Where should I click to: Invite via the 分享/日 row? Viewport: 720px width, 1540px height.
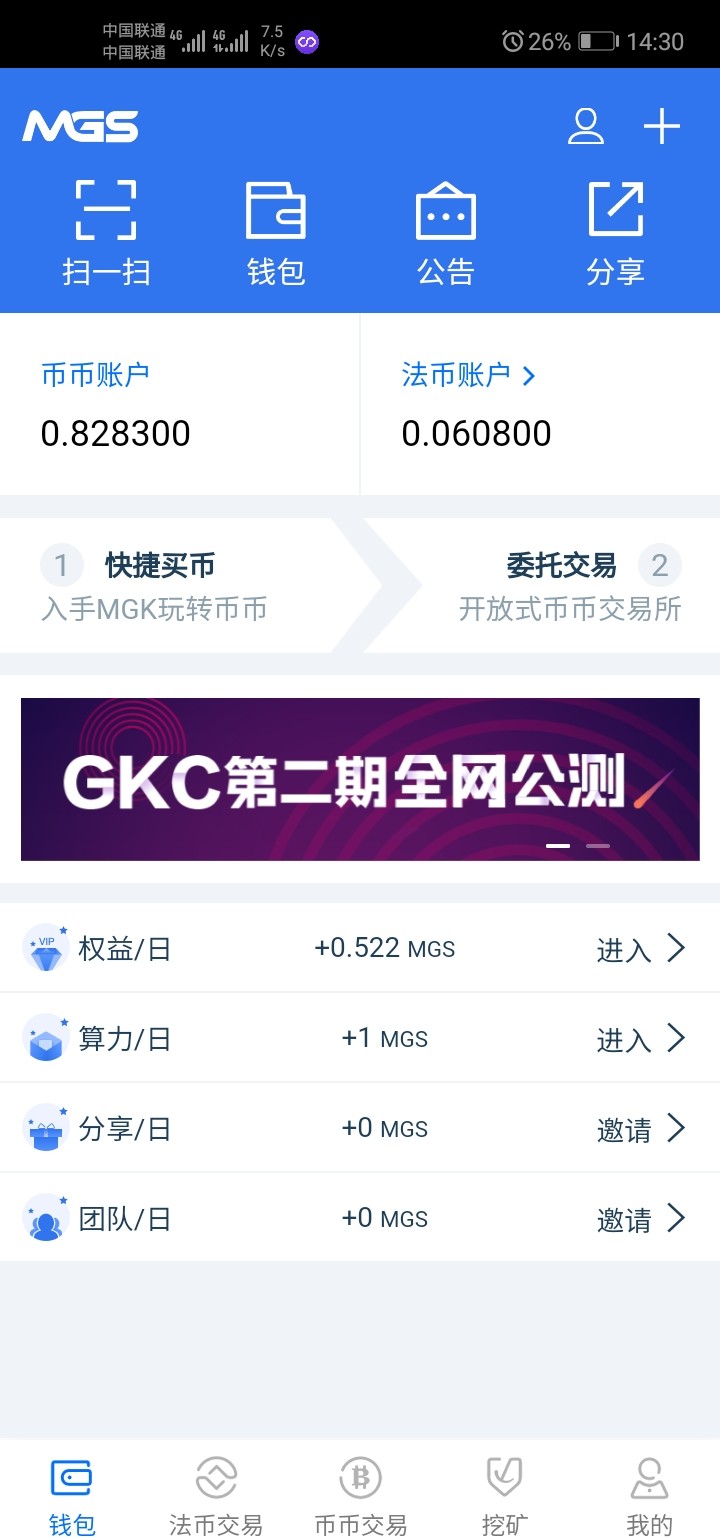tap(640, 1129)
